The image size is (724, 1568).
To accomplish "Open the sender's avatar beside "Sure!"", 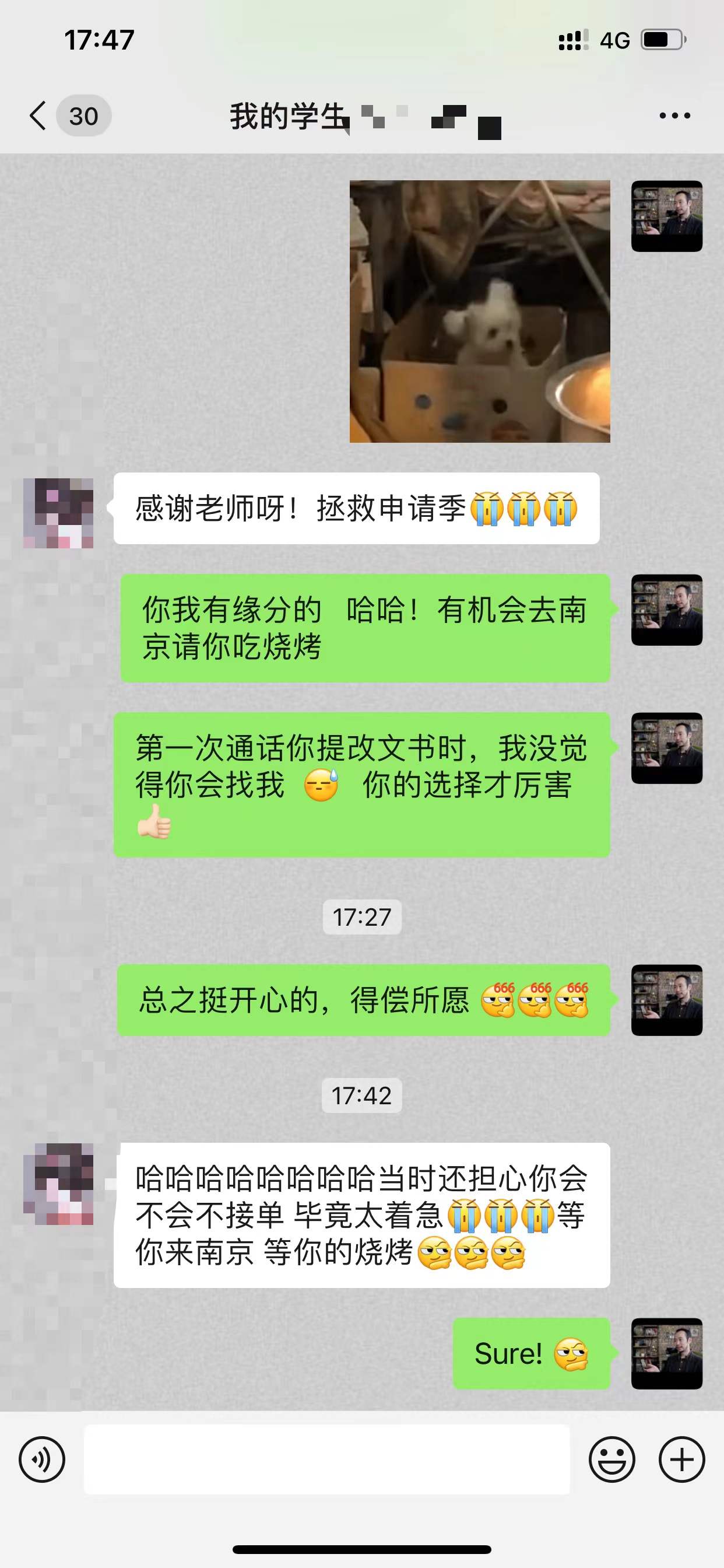I will click(x=666, y=1353).
